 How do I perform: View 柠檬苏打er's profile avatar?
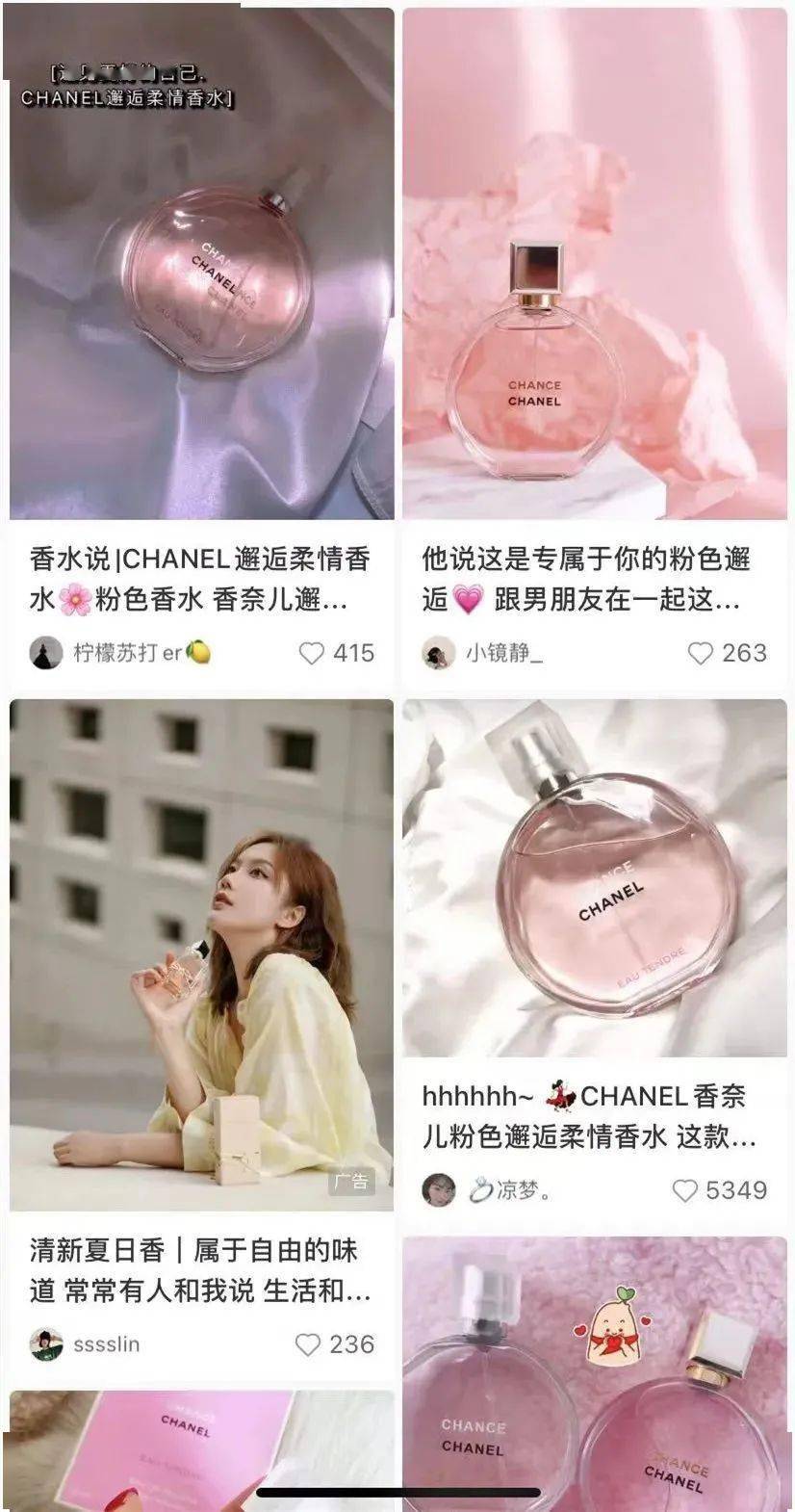(46, 653)
